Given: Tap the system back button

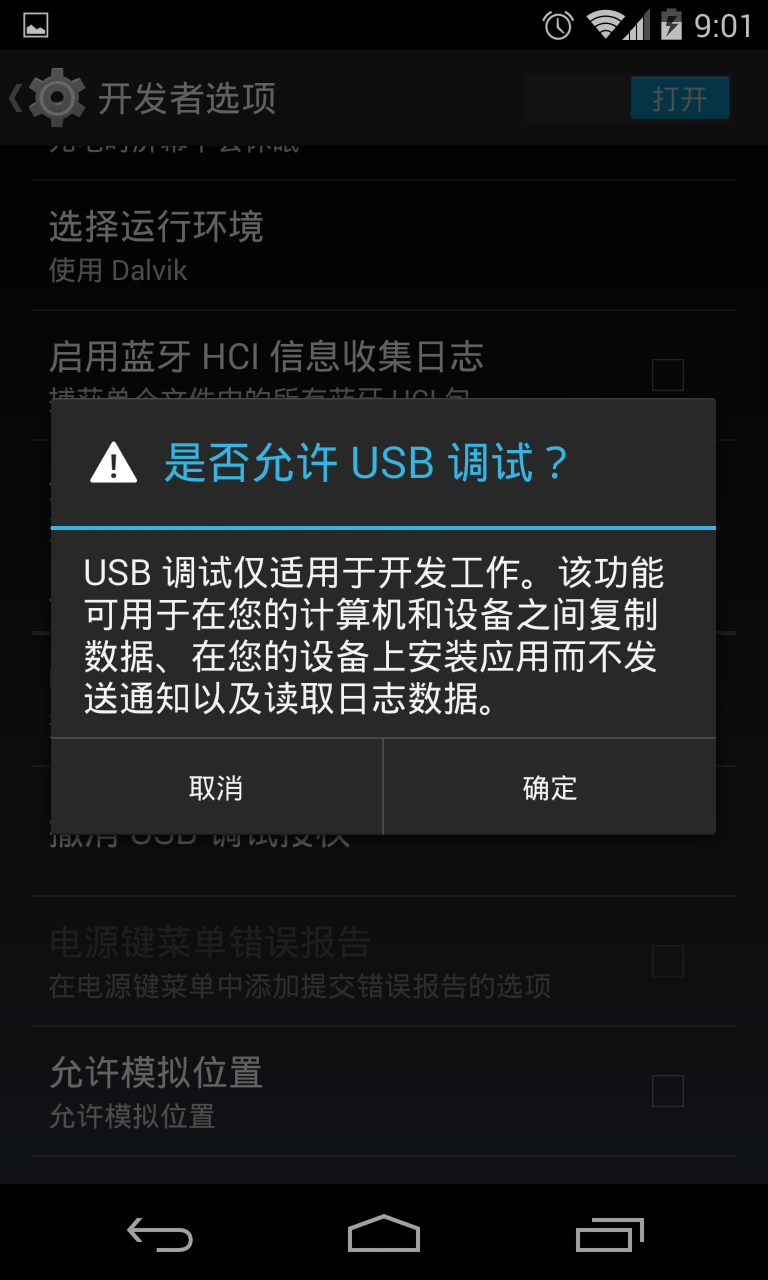Looking at the screenshot, I should tap(160, 1234).
